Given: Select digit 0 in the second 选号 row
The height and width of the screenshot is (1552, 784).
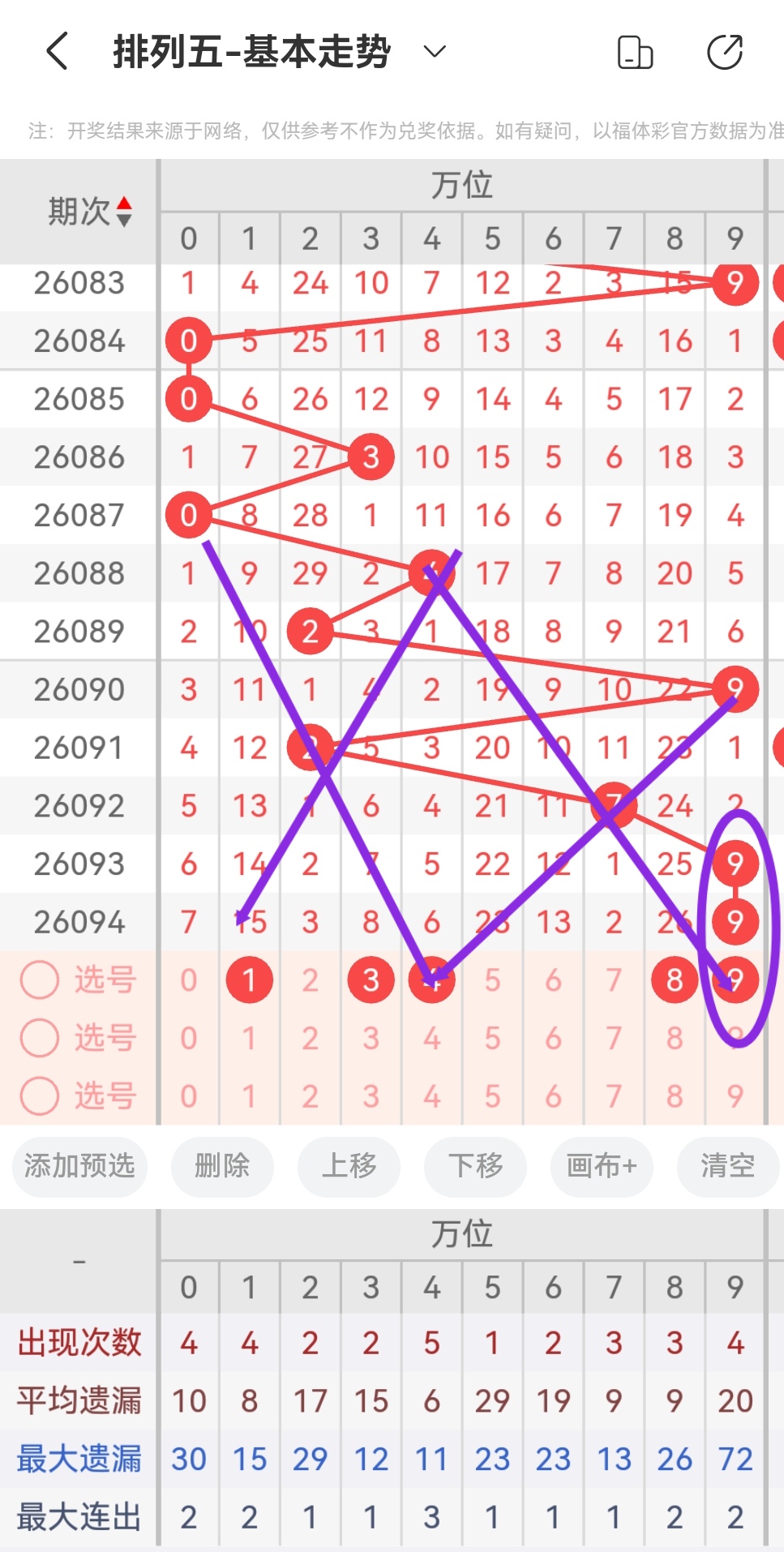Looking at the screenshot, I should tap(188, 1038).
